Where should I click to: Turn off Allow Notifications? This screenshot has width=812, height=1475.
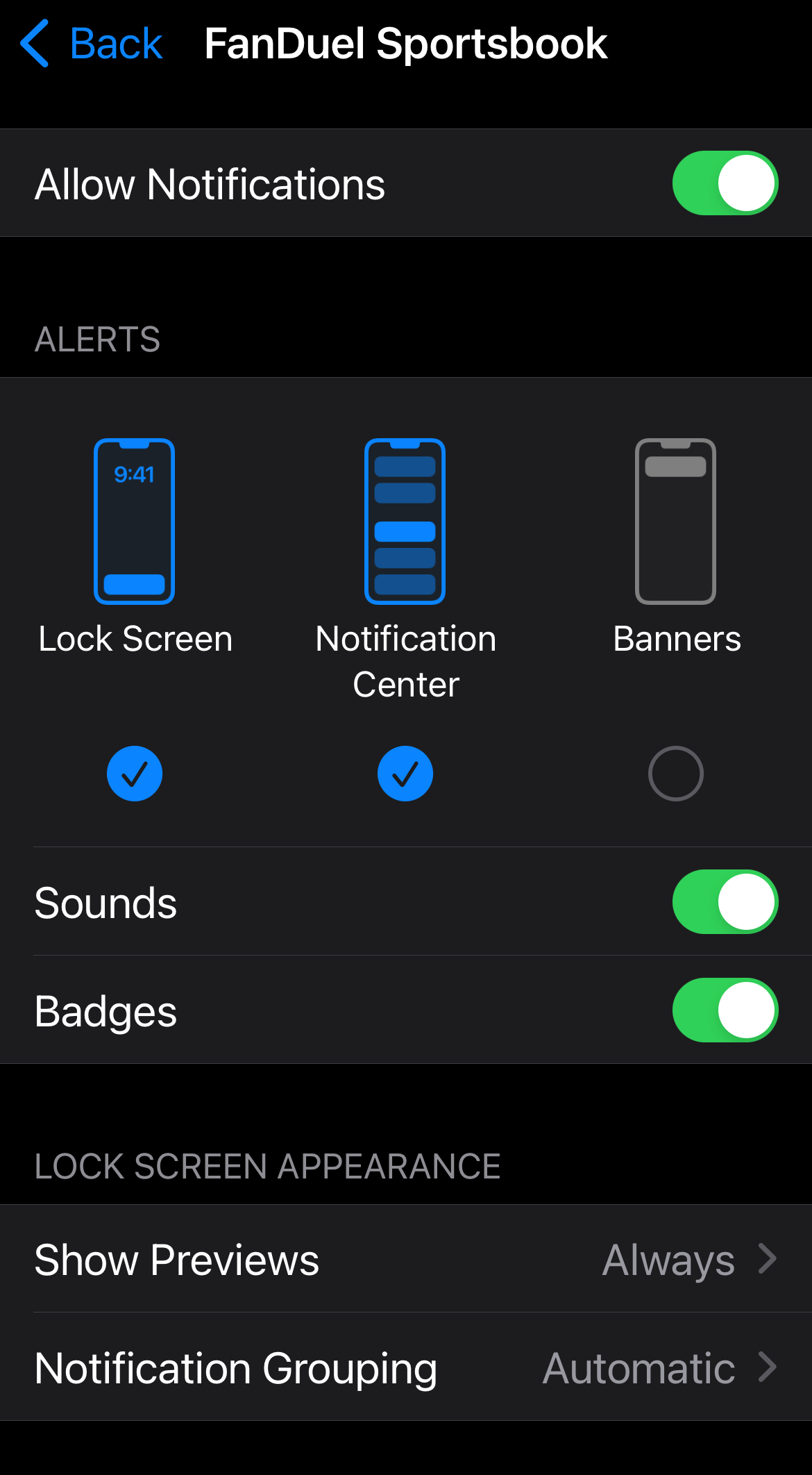[725, 183]
